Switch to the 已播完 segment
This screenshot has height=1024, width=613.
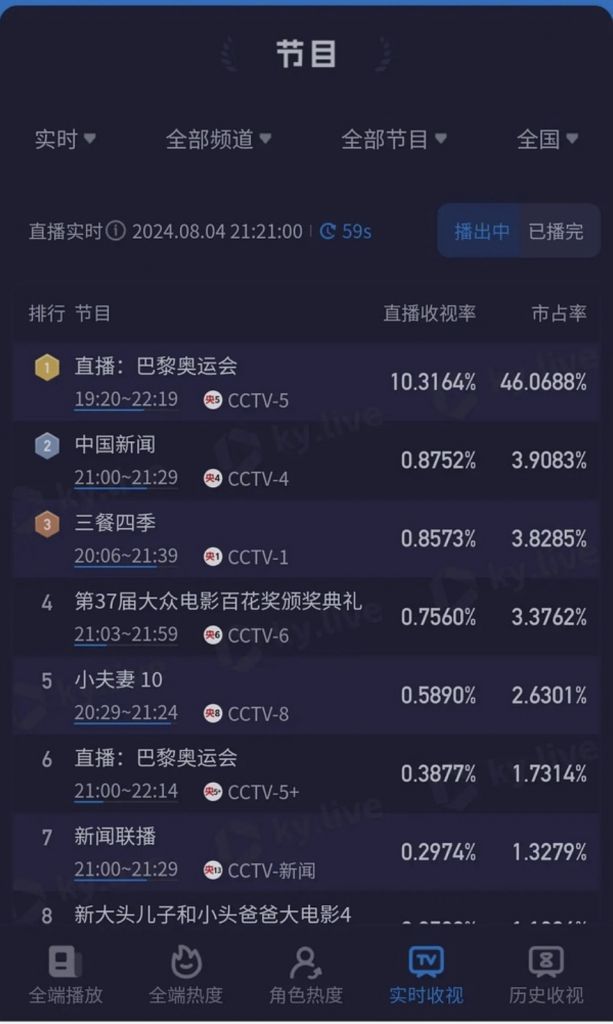pyautogui.click(x=556, y=231)
